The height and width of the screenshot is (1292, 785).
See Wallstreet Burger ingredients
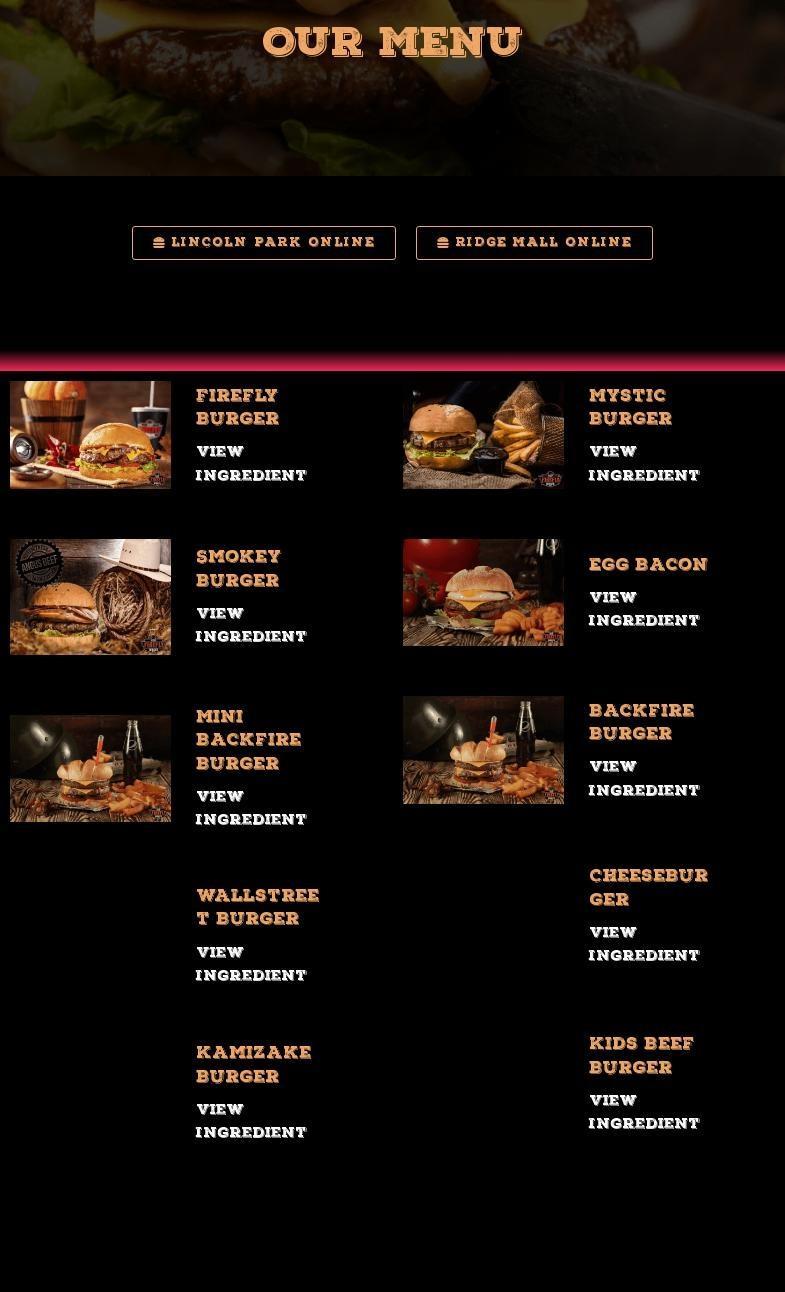pyautogui.click(x=250, y=964)
